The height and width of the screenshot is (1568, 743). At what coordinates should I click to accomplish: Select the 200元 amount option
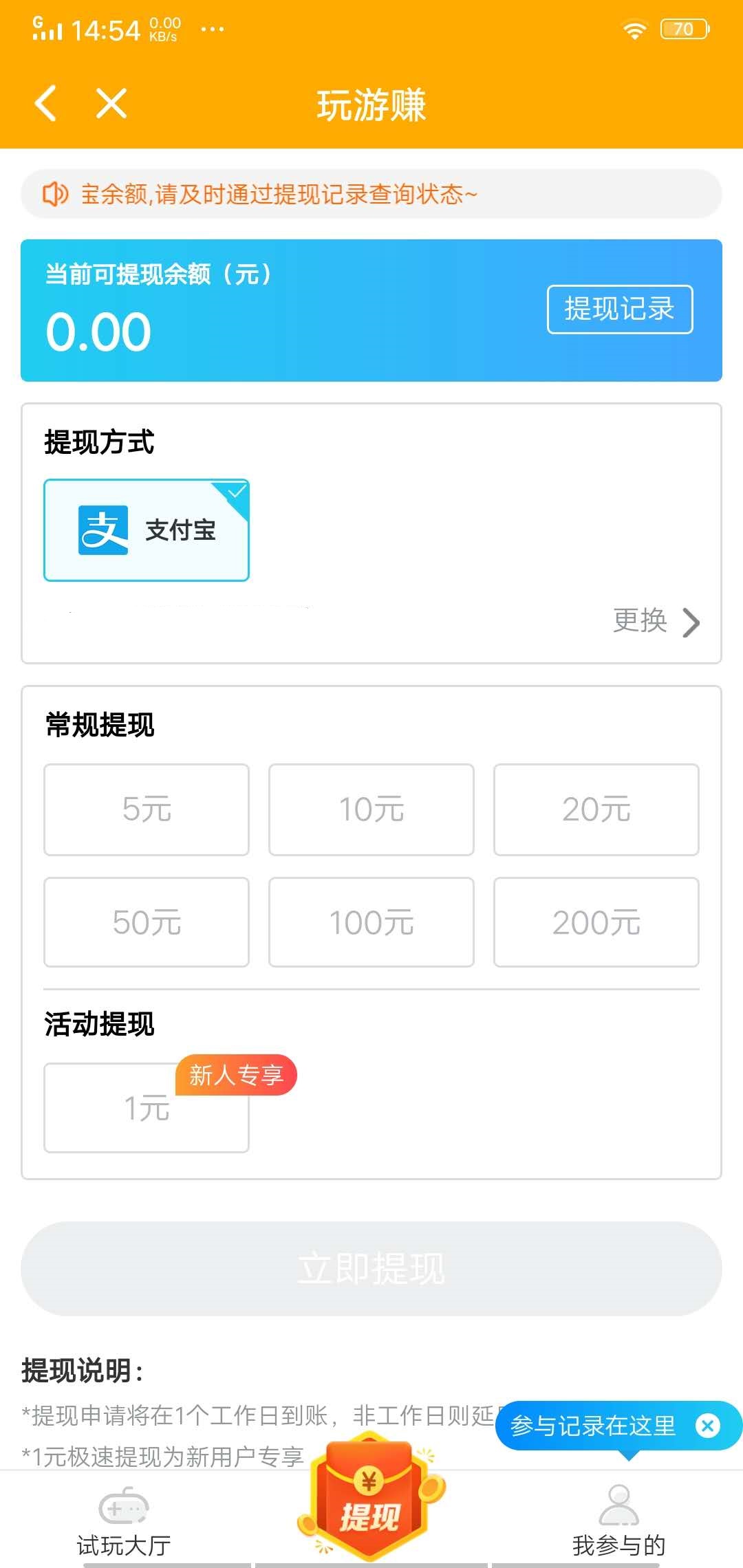[596, 922]
